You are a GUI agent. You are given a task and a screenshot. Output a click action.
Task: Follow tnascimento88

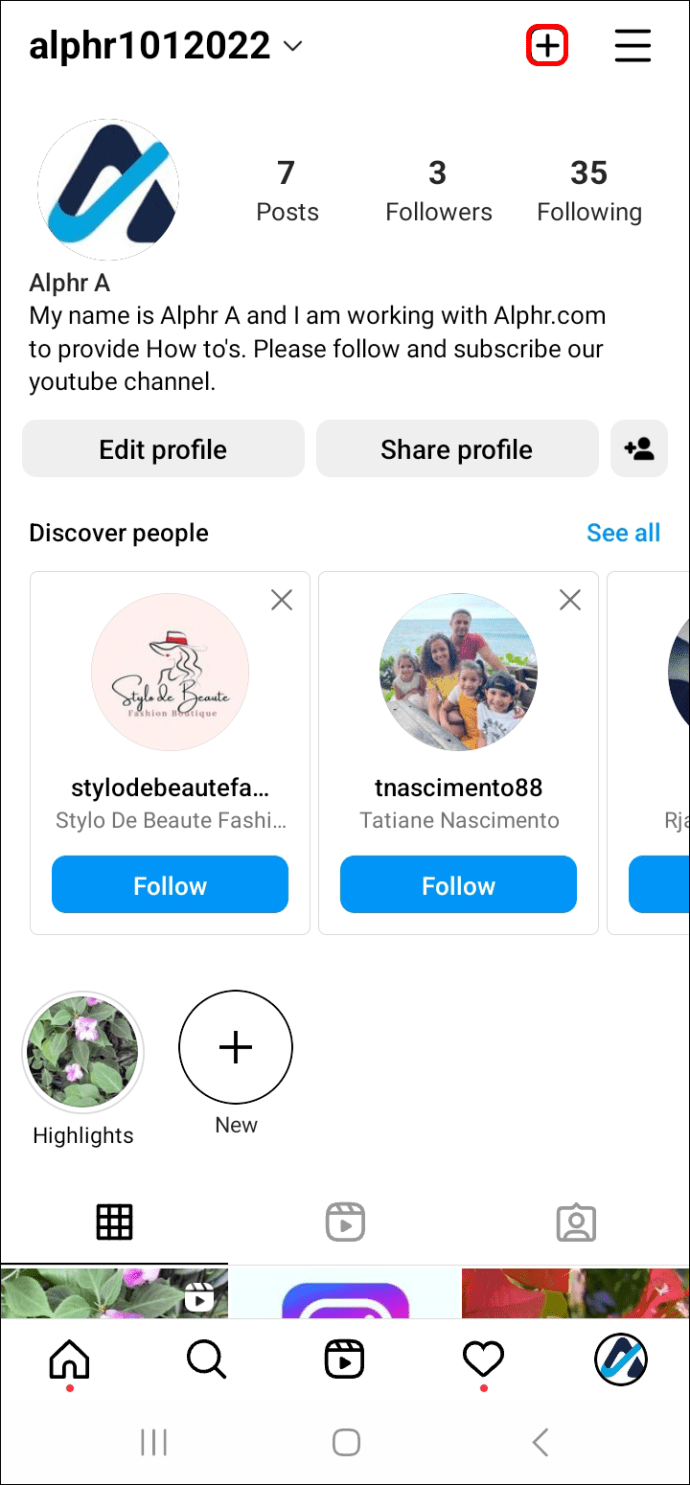click(x=458, y=885)
